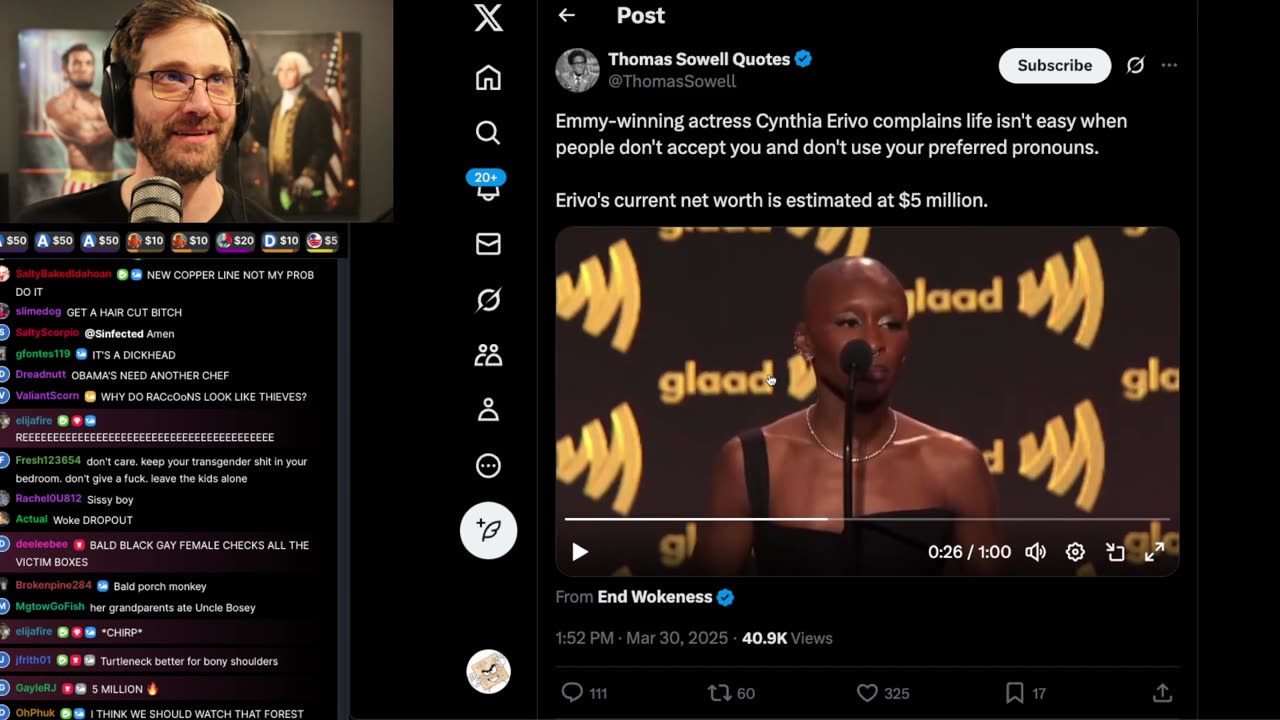Viewport: 1280px width, 720px height.
Task: Subscribe to Thomas Sowell Quotes
Action: pos(1054,65)
